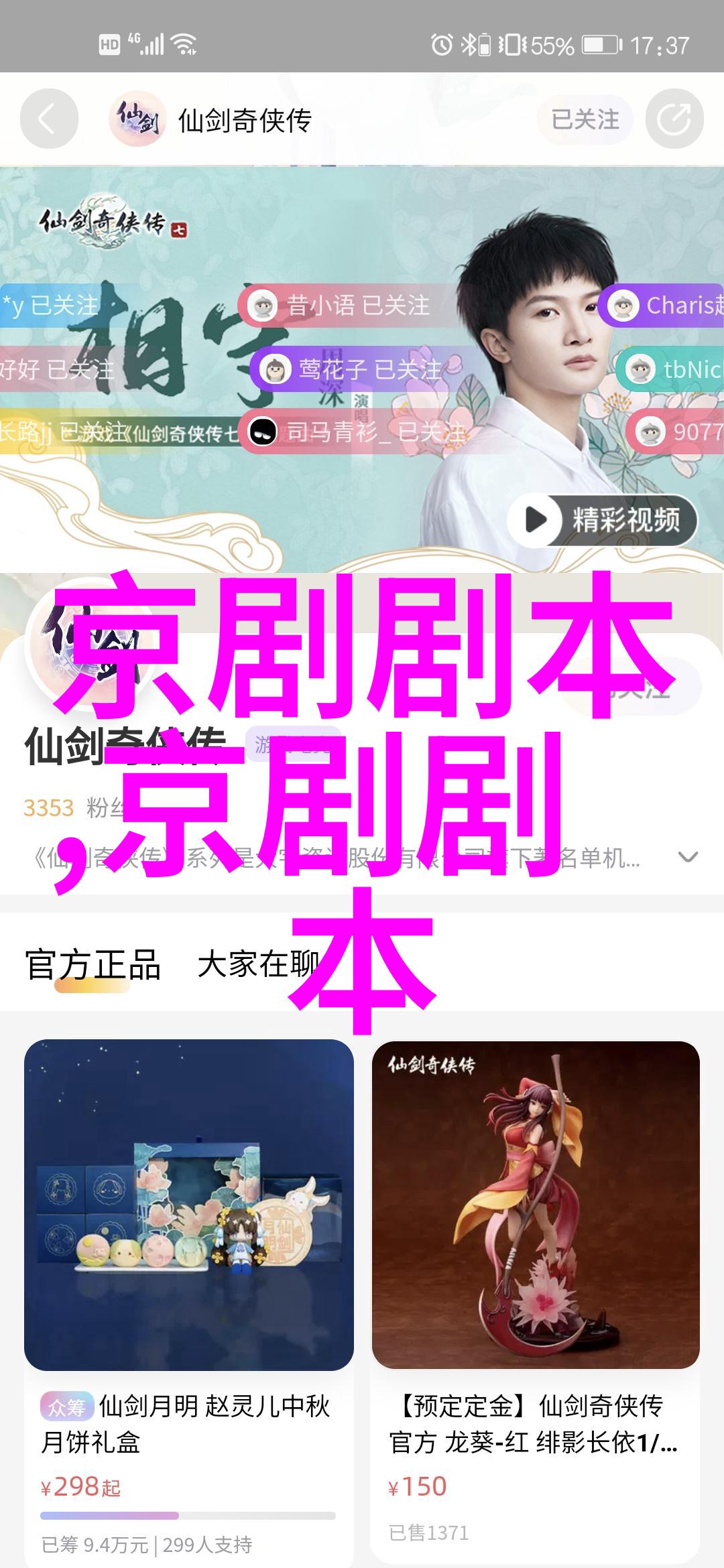Tap the 已关注 follow button in header
Screen dimensions: 724x1568
coord(585,120)
